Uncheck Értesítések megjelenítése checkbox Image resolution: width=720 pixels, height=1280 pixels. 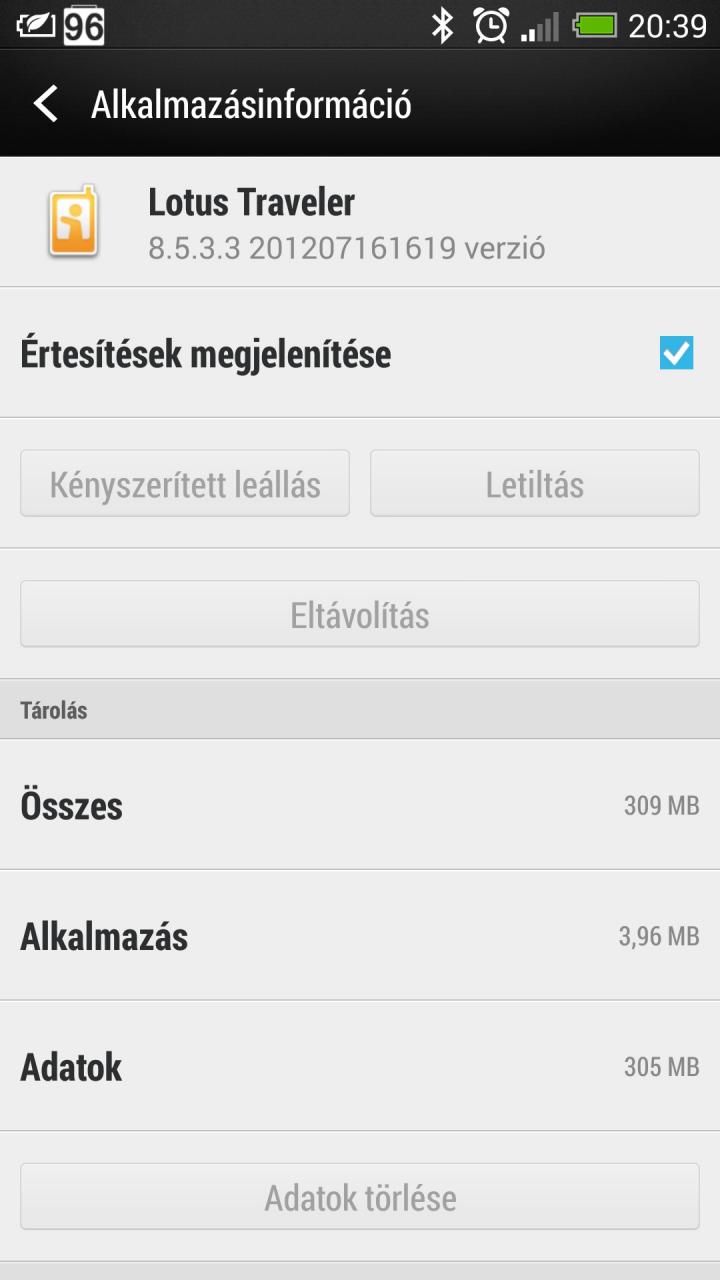[676, 353]
